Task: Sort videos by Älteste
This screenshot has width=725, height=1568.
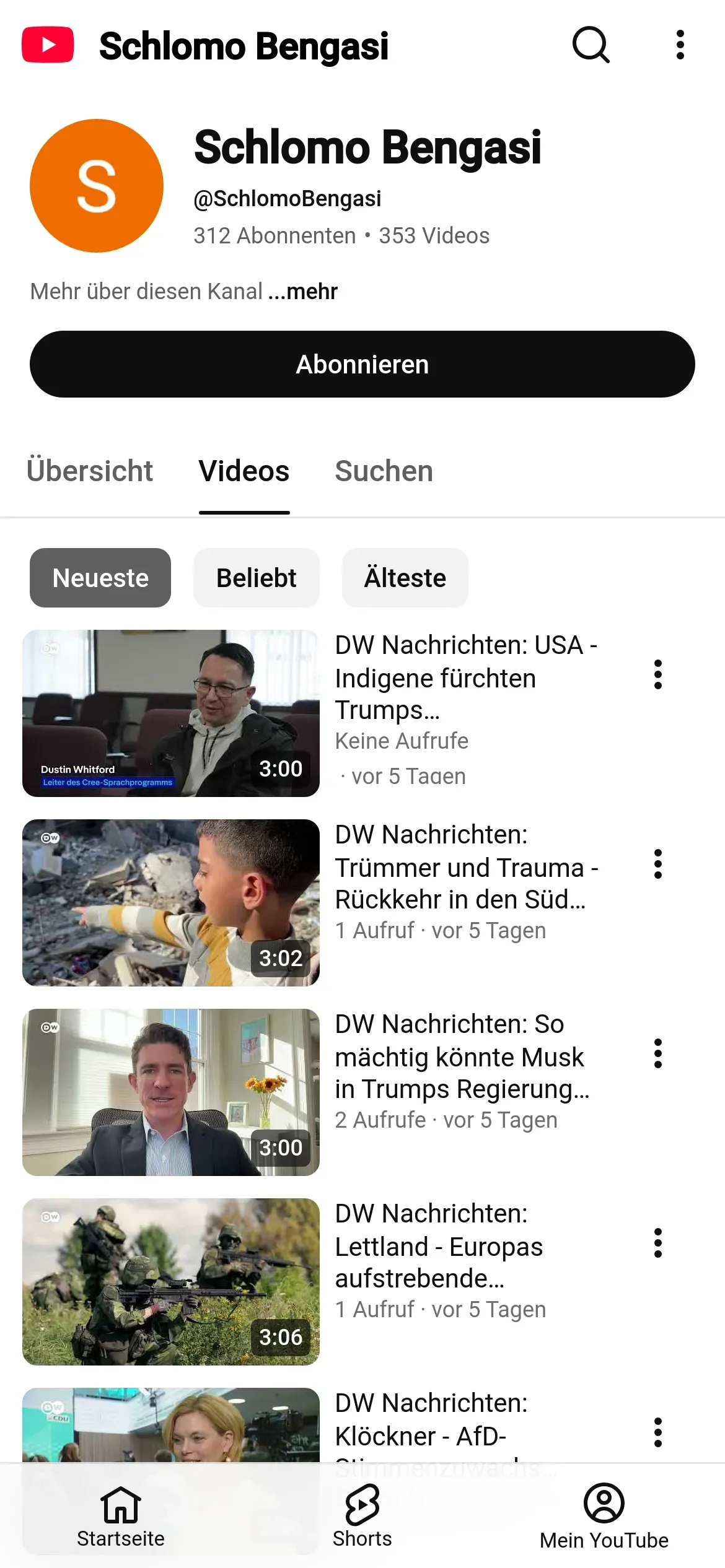Action: (405, 578)
